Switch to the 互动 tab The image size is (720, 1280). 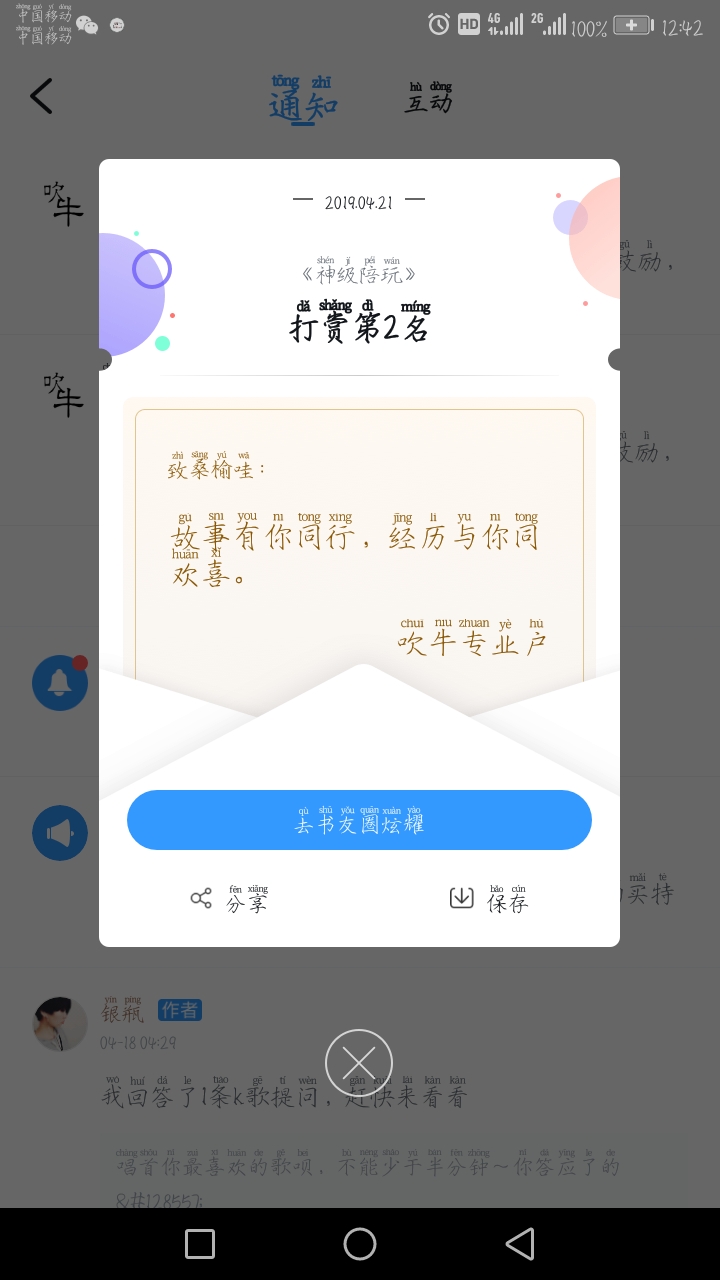point(429,98)
